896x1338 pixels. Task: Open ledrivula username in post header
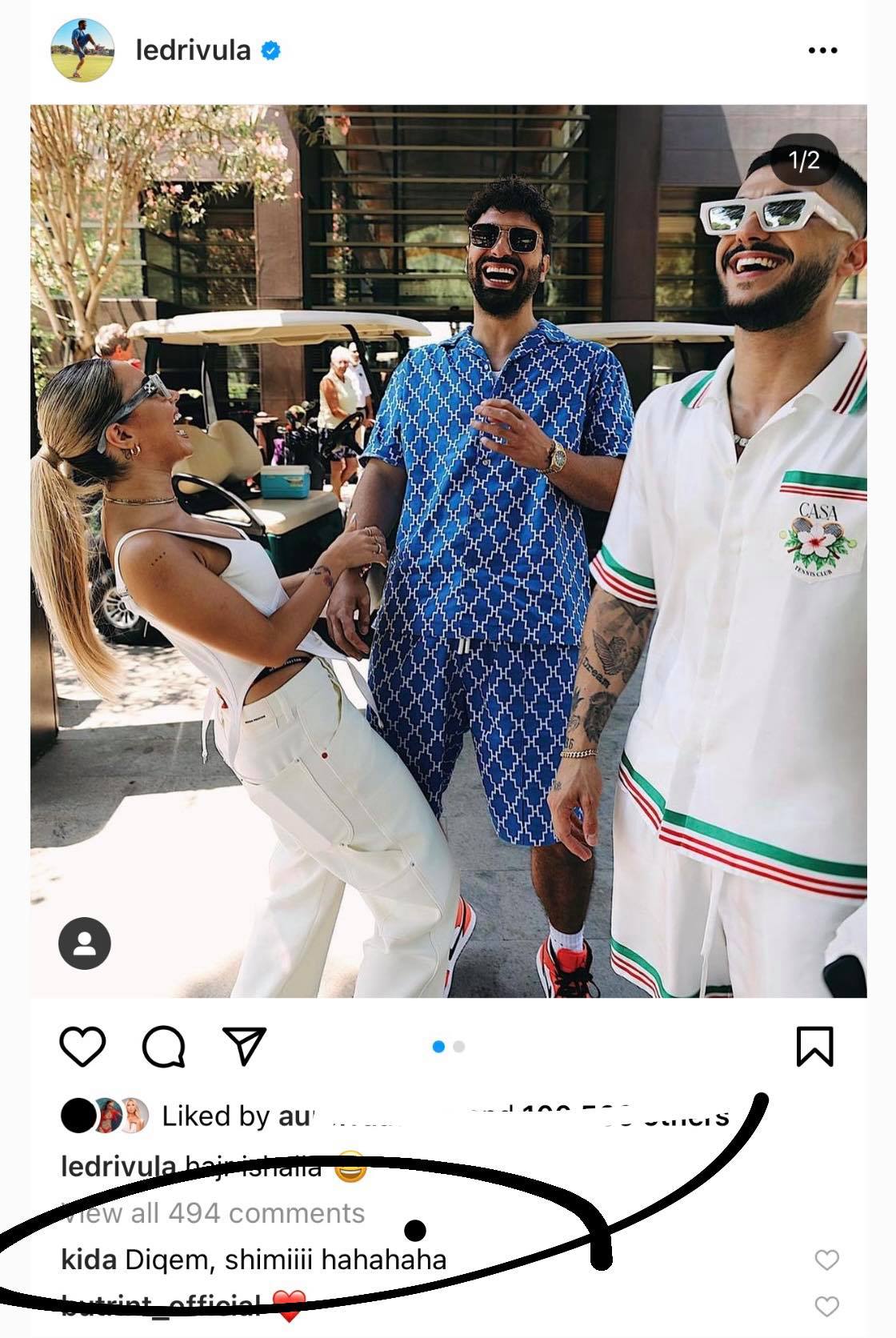click(x=193, y=50)
